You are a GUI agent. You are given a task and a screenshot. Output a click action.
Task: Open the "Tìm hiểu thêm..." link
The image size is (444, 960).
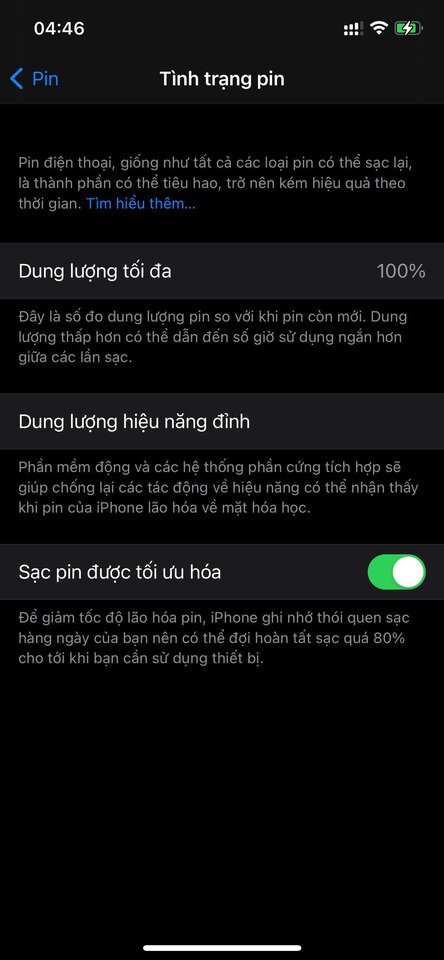[140, 204]
